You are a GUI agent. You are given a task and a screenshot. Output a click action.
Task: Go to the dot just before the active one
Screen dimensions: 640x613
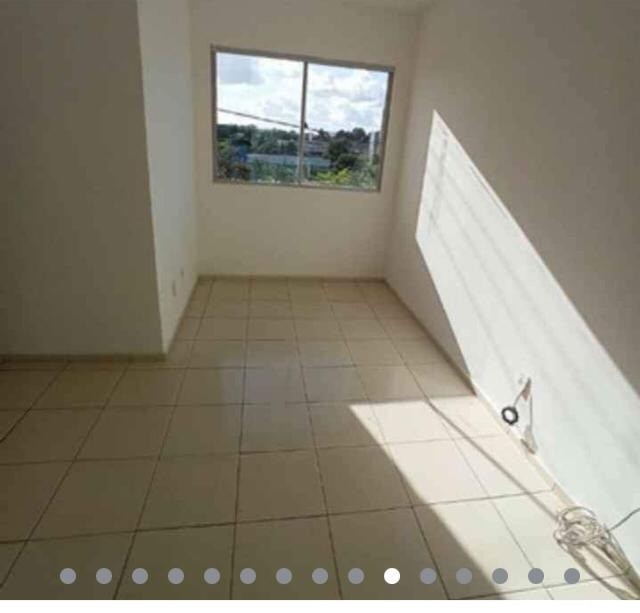tap(356, 576)
